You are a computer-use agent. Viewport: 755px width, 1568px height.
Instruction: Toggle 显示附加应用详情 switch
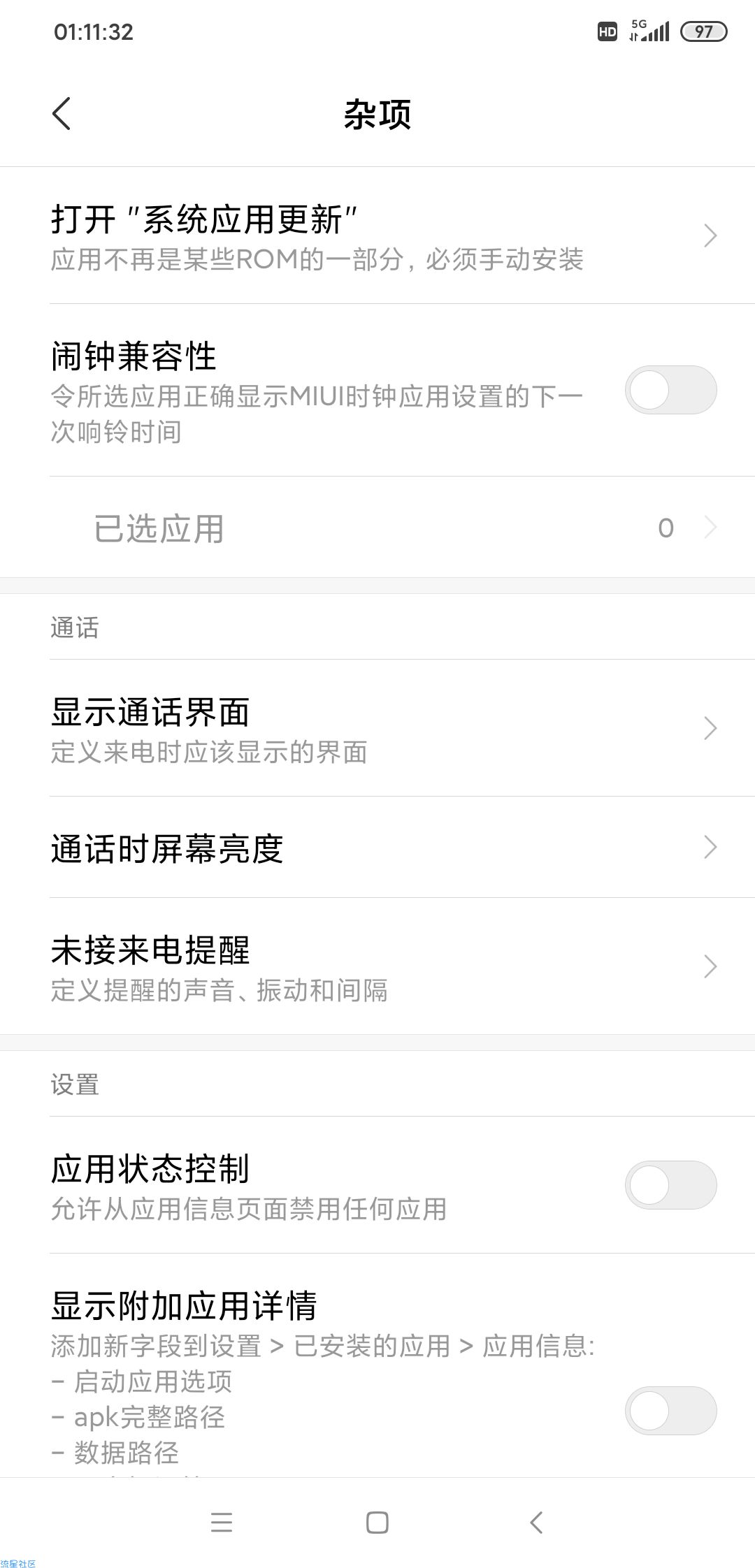(x=670, y=1411)
